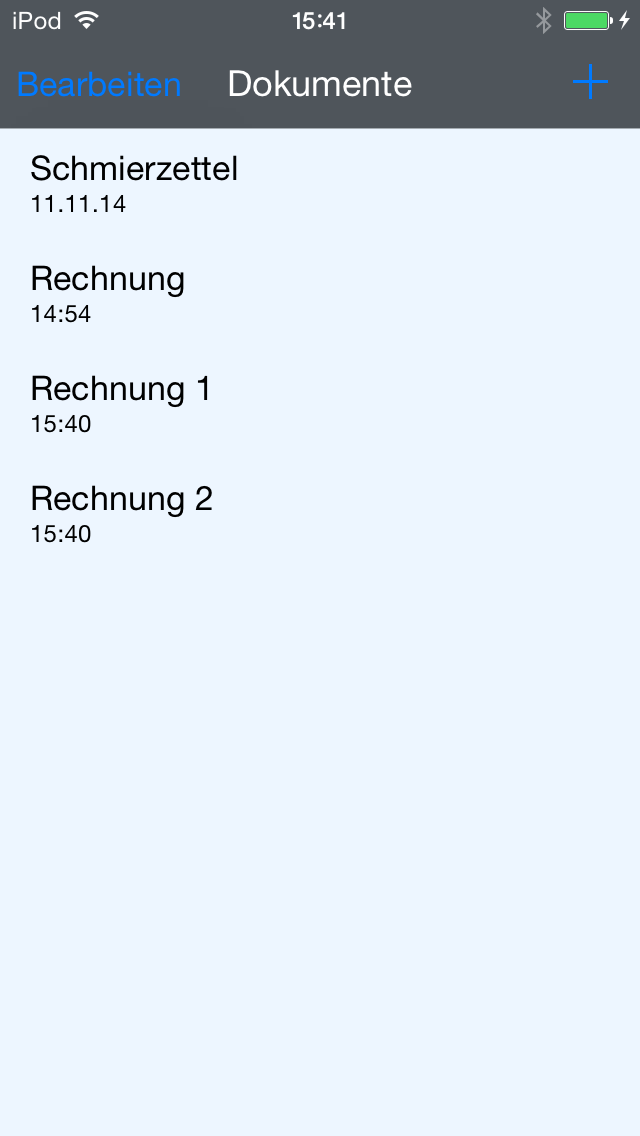The height and width of the screenshot is (1136, 640).
Task: Add a new document with plus icon
Action: 590,83
